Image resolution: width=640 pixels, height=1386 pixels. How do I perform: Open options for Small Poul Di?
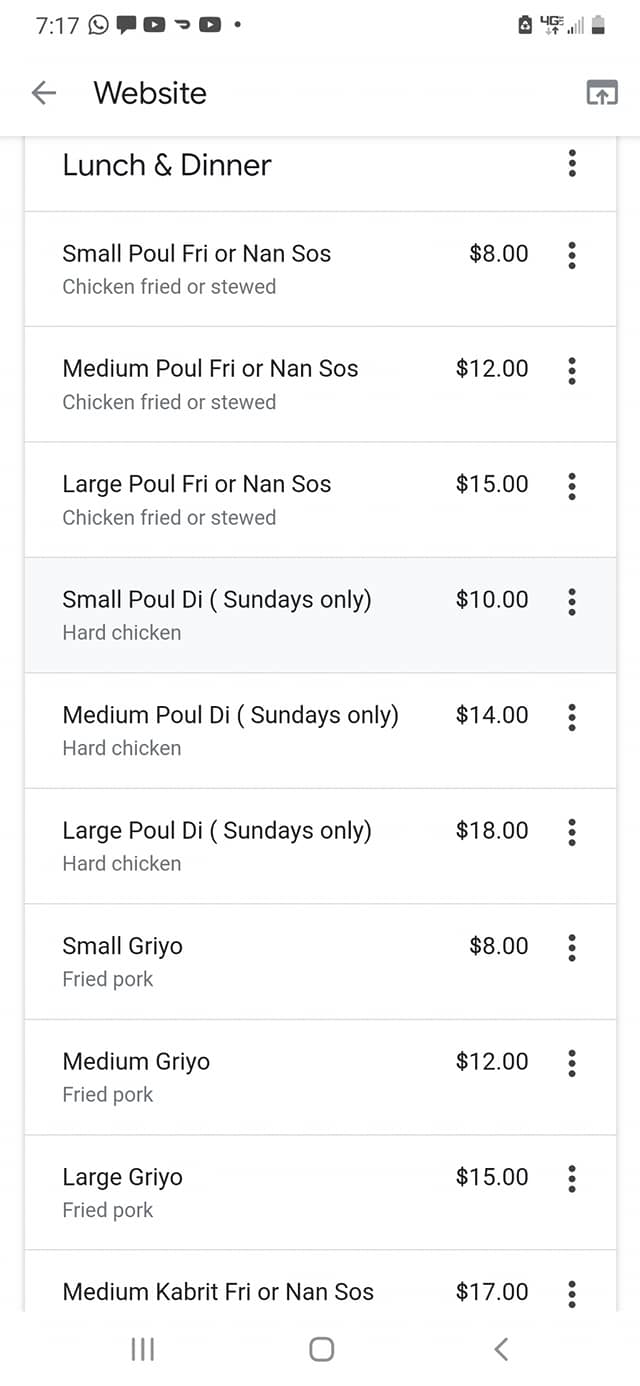[x=572, y=601]
